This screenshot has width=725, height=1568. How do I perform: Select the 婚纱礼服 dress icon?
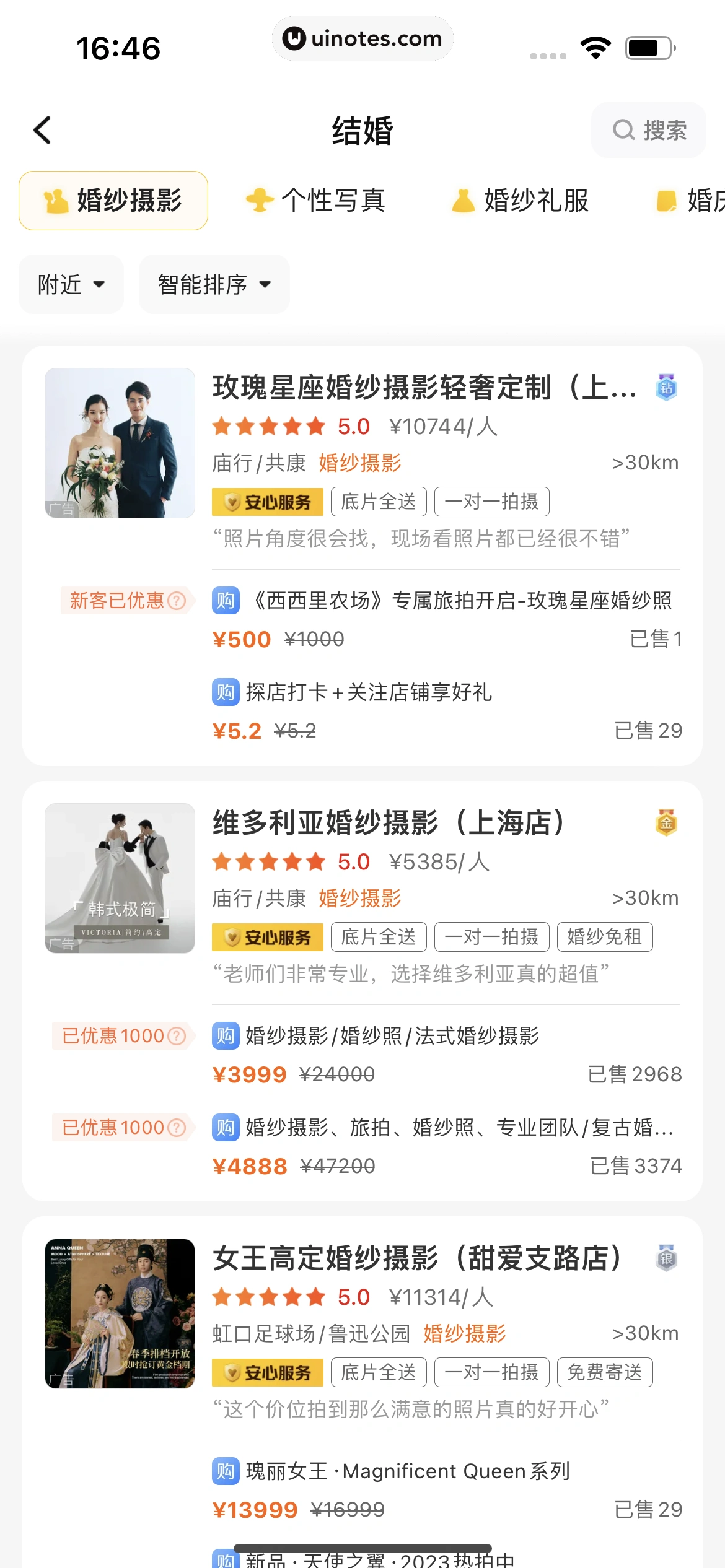point(463,200)
